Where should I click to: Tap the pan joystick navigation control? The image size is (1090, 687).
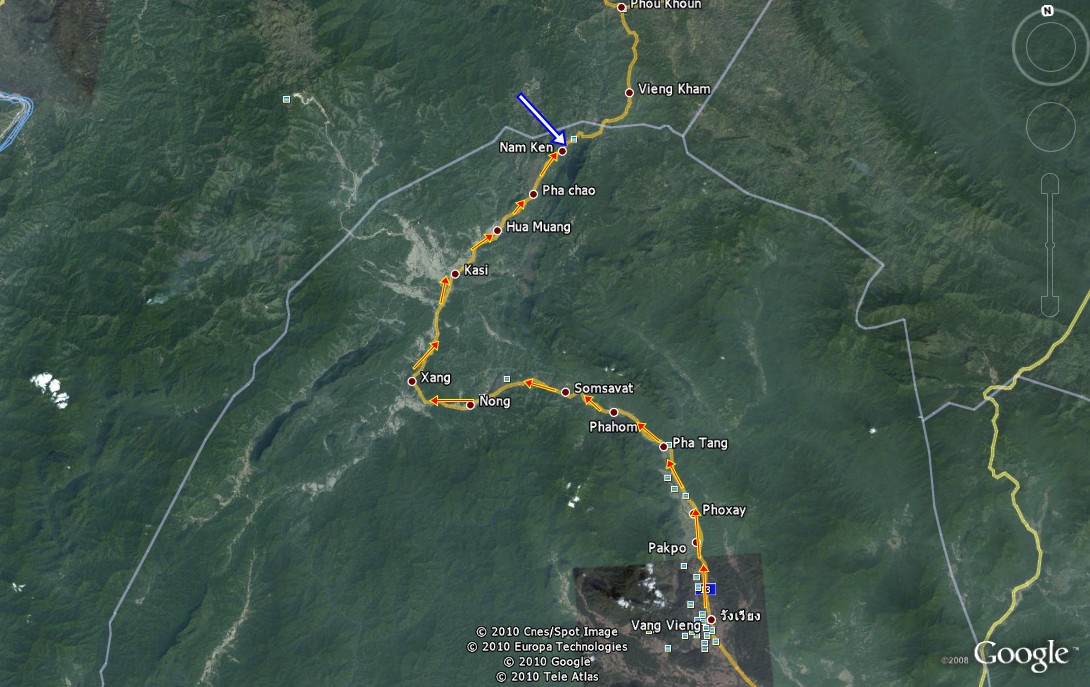click(x=1050, y=127)
